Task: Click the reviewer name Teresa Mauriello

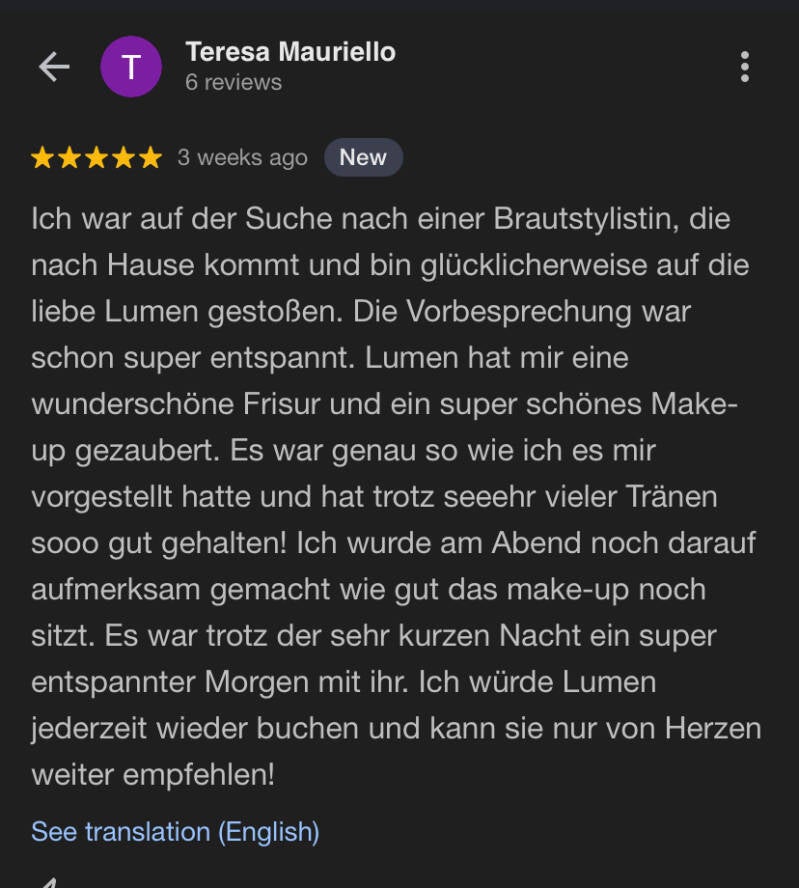Action: tap(289, 53)
